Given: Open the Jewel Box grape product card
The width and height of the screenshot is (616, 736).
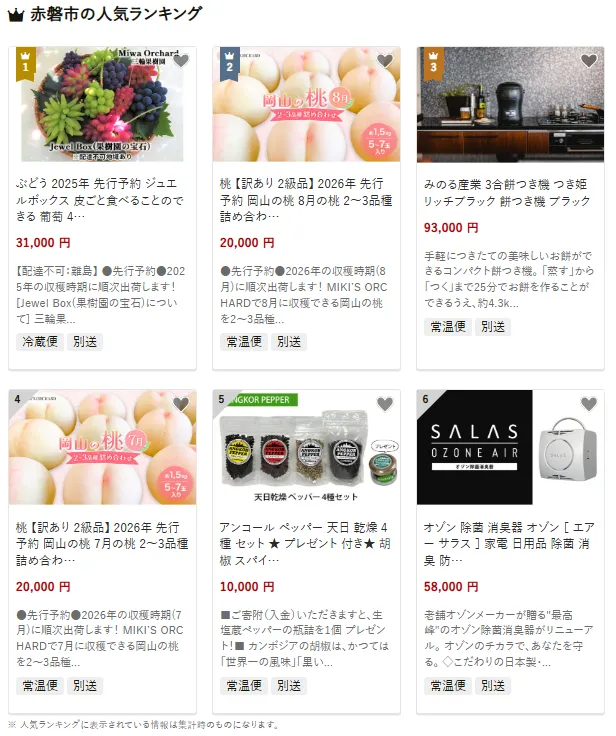Looking at the screenshot, I should click(x=102, y=200).
